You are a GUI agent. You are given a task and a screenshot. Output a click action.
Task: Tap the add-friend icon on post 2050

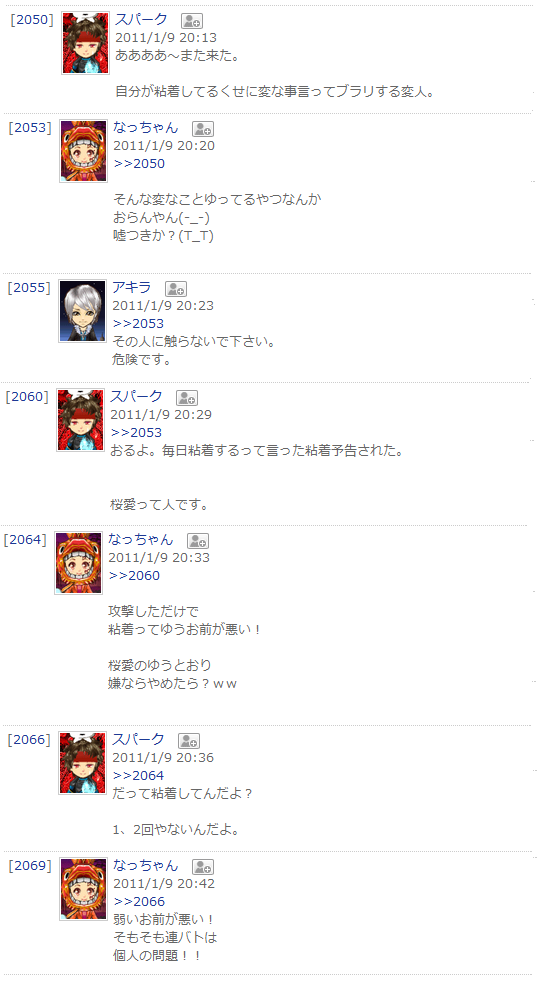click(192, 21)
